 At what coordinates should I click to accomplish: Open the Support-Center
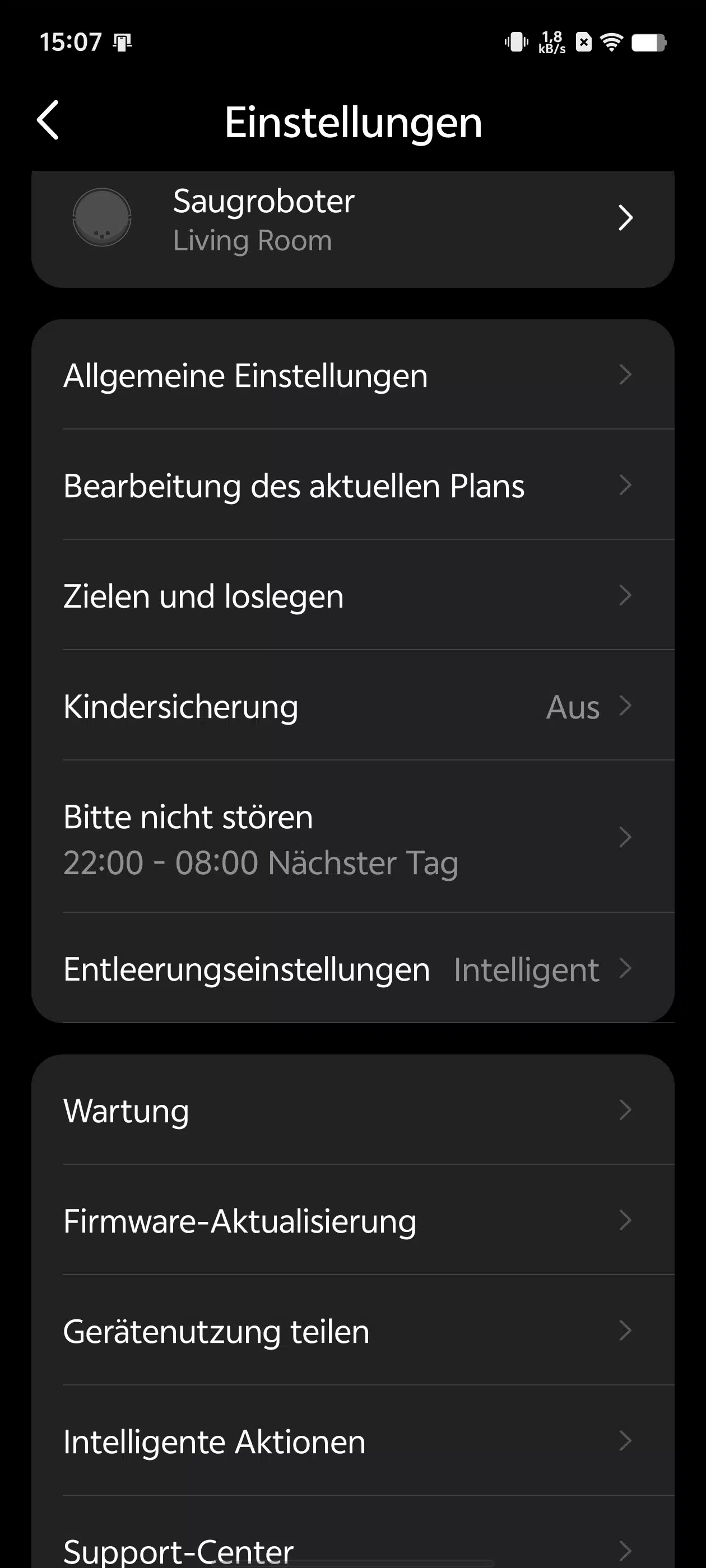click(x=352, y=1534)
